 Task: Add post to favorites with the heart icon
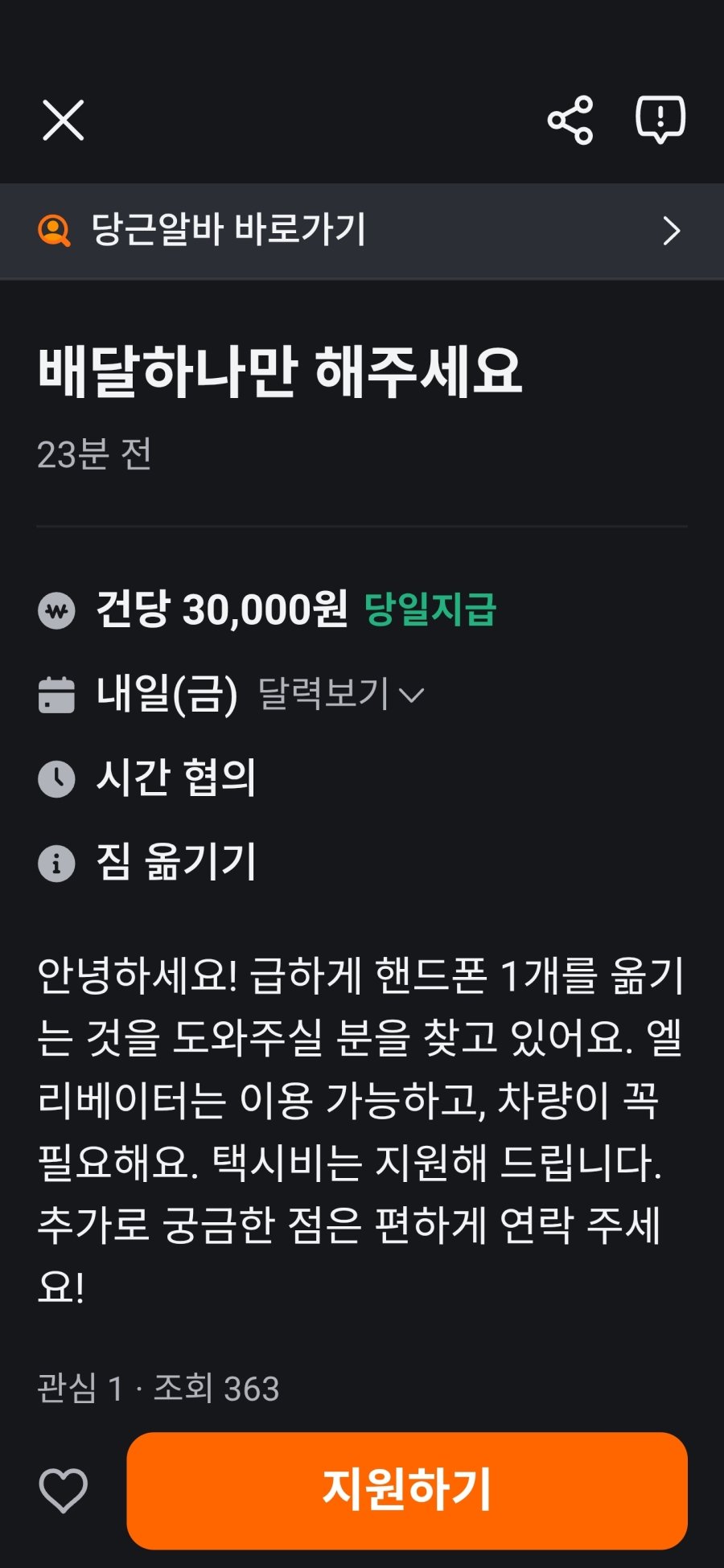pos(64,1490)
